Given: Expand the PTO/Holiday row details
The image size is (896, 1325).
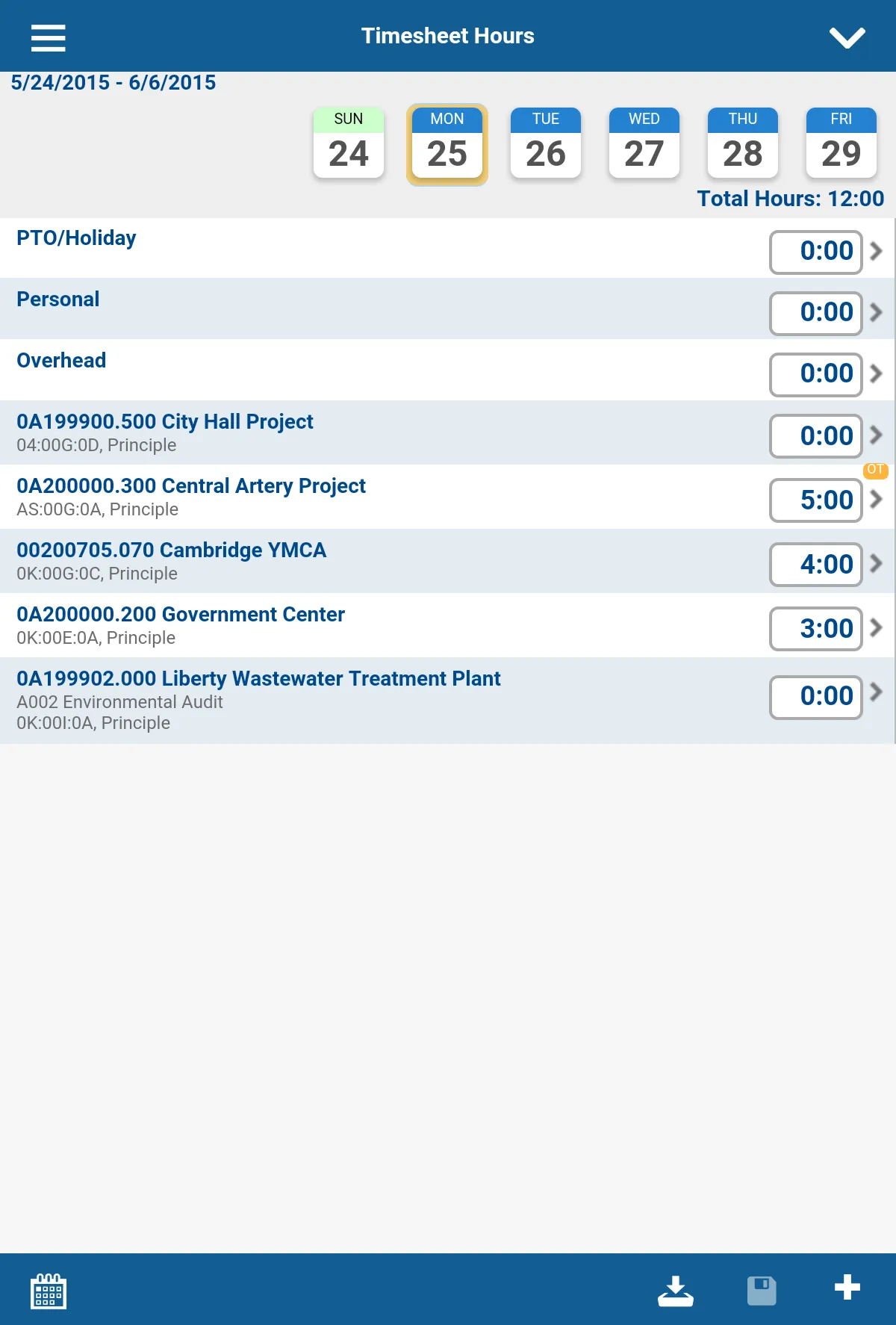Looking at the screenshot, I should 879,252.
